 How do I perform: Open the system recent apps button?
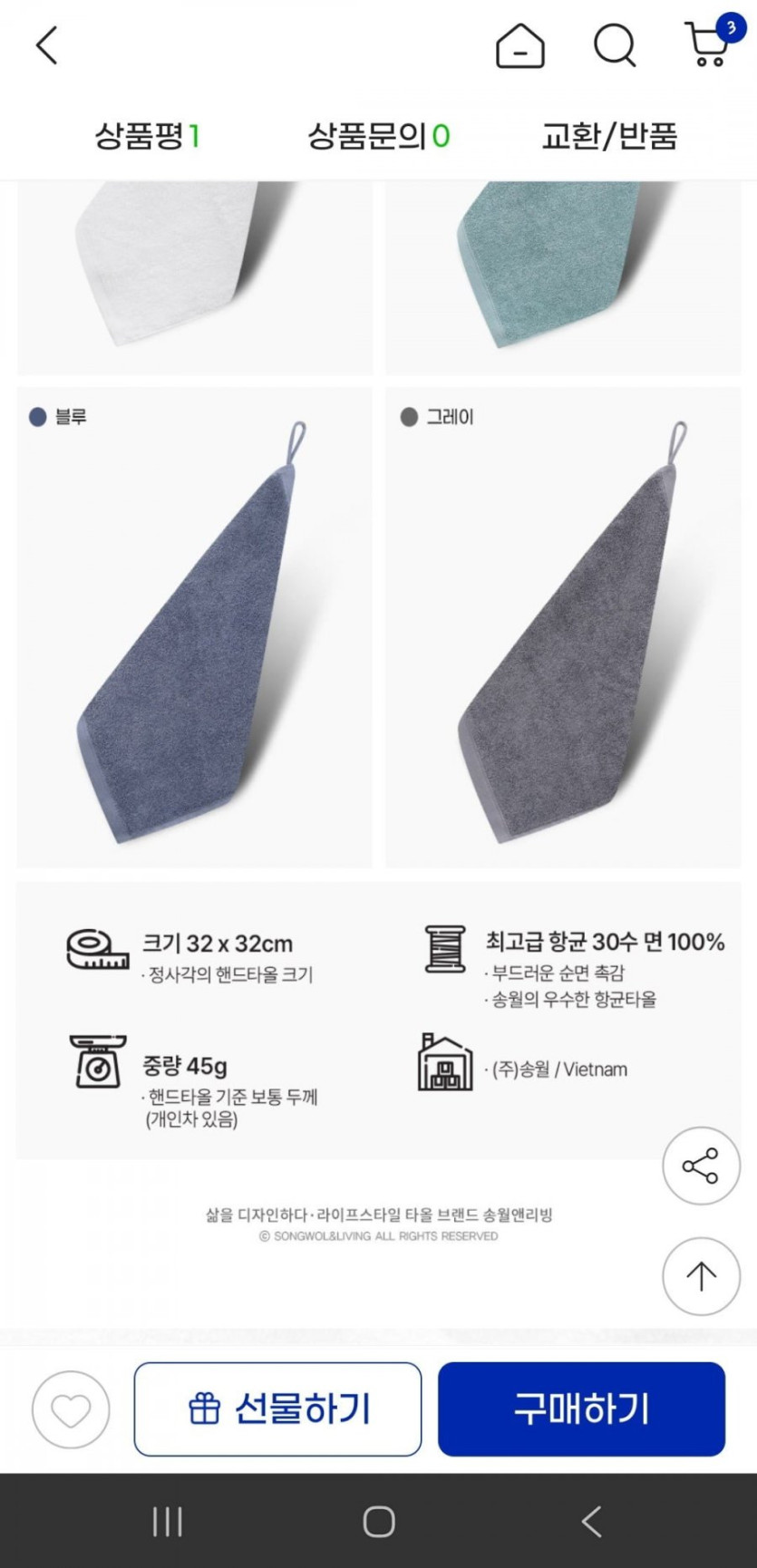168,1522
